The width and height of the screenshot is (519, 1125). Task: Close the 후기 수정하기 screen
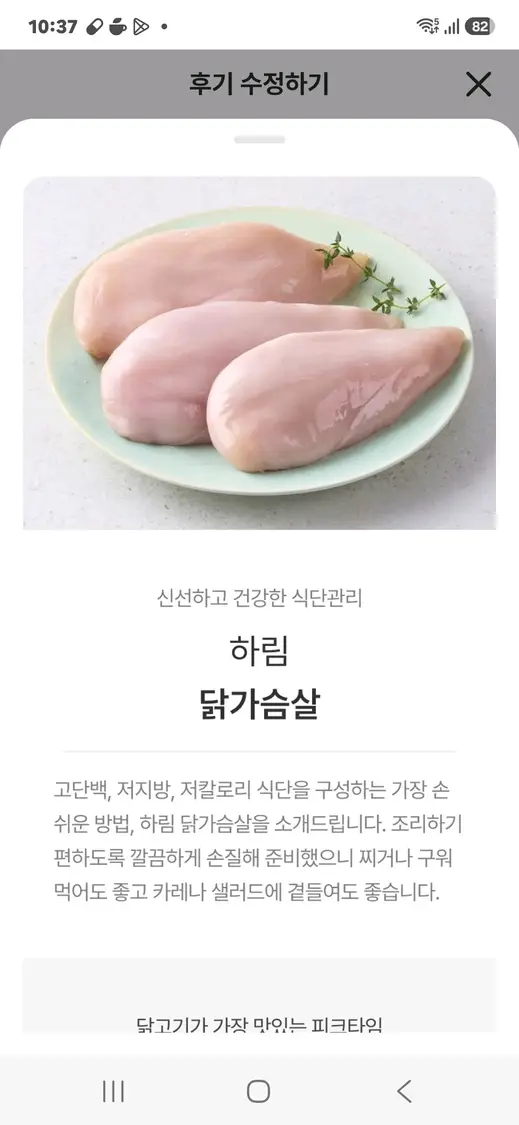click(x=478, y=85)
